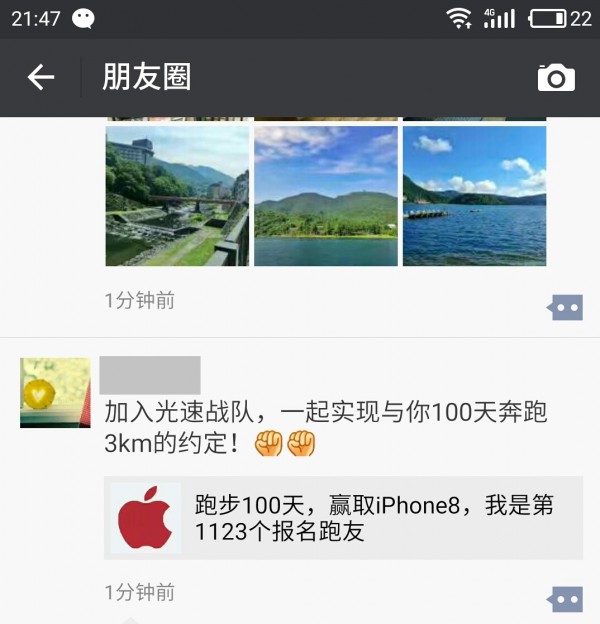Open the camera to post a moment
The width and height of the screenshot is (600, 624).
click(x=556, y=78)
